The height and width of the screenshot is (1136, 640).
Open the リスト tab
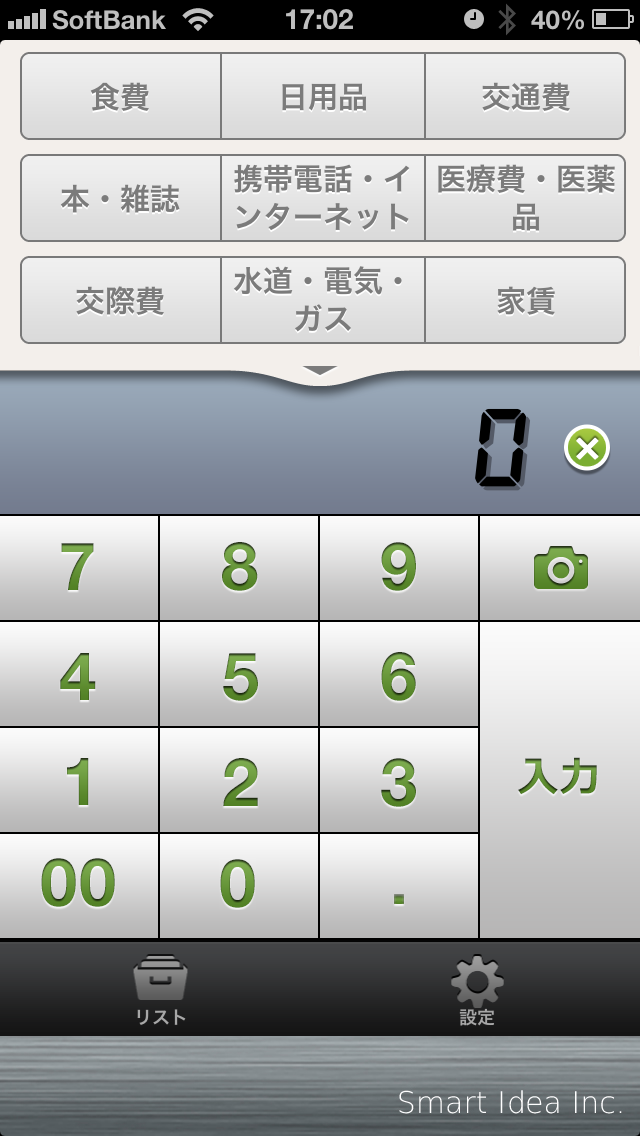click(x=160, y=990)
